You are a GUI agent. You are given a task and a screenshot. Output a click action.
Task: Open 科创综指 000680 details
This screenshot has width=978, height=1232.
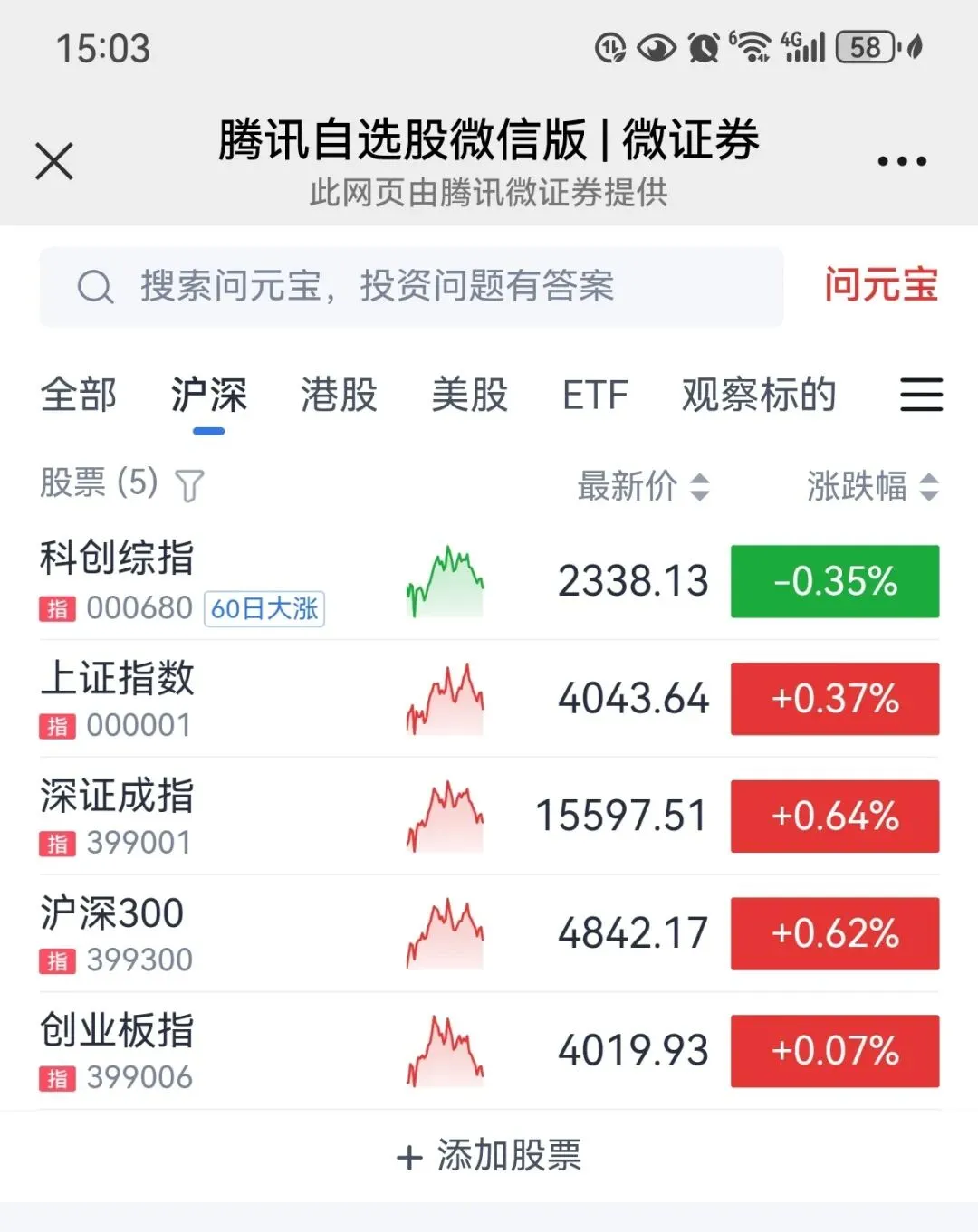click(x=489, y=581)
